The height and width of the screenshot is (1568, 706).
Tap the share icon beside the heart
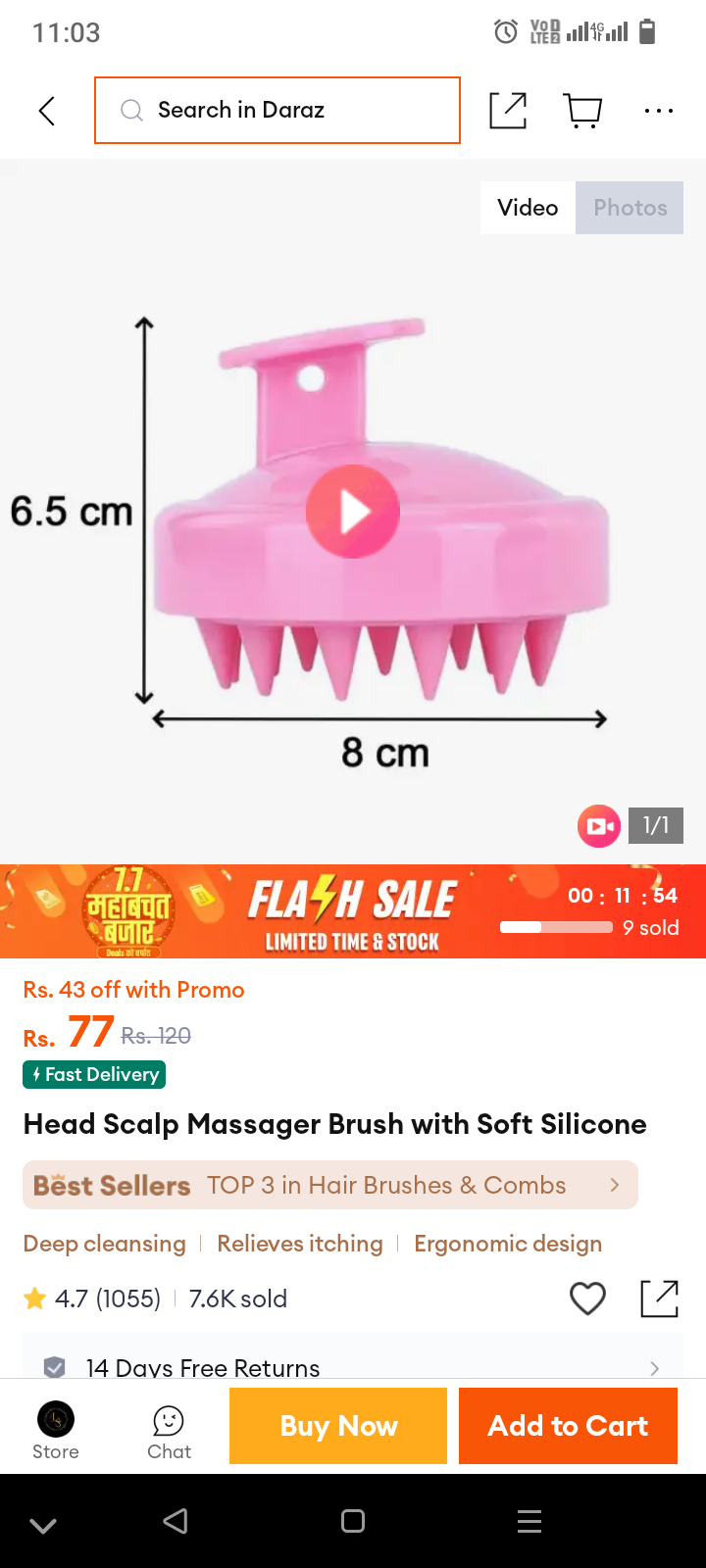[660, 1298]
